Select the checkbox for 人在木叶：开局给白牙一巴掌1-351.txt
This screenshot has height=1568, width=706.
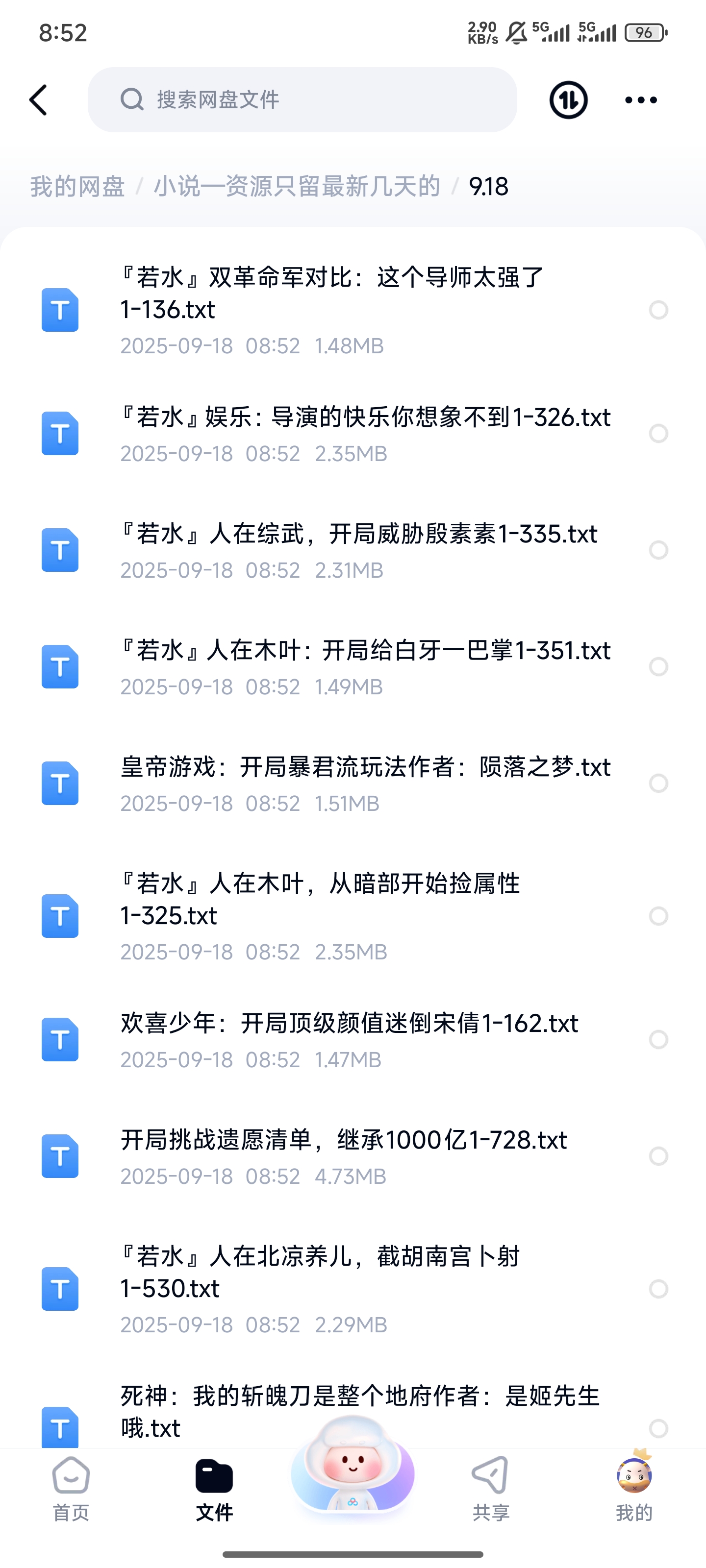(658, 666)
